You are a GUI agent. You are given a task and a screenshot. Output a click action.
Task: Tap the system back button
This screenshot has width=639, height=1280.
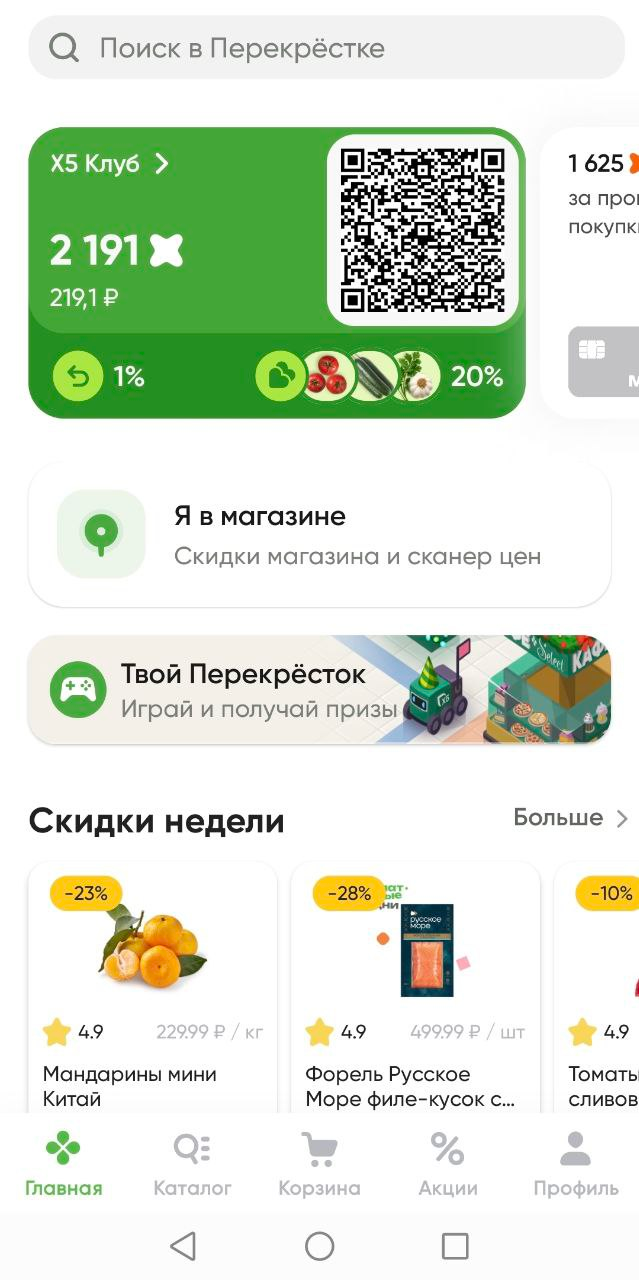[x=183, y=1246]
